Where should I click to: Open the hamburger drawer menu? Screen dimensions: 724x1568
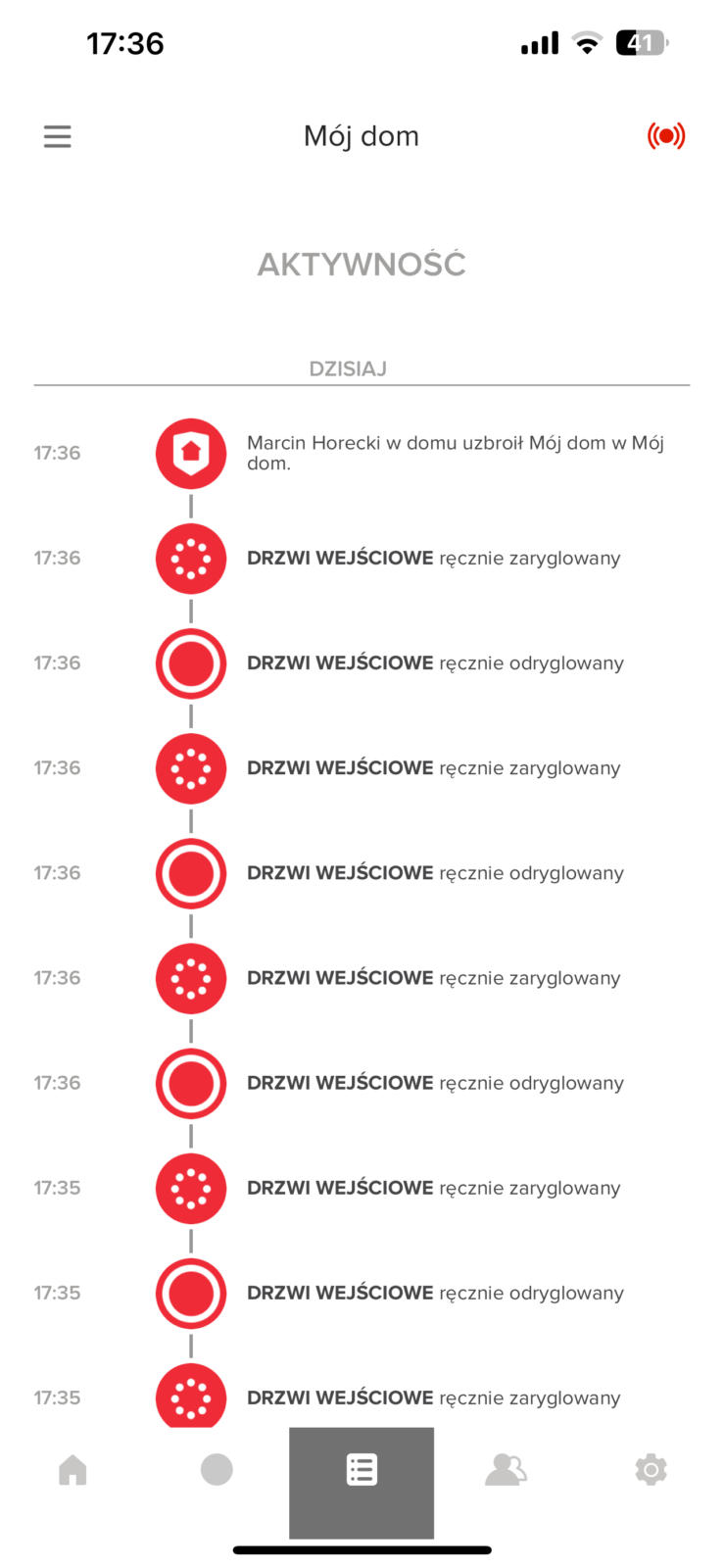coord(58,136)
